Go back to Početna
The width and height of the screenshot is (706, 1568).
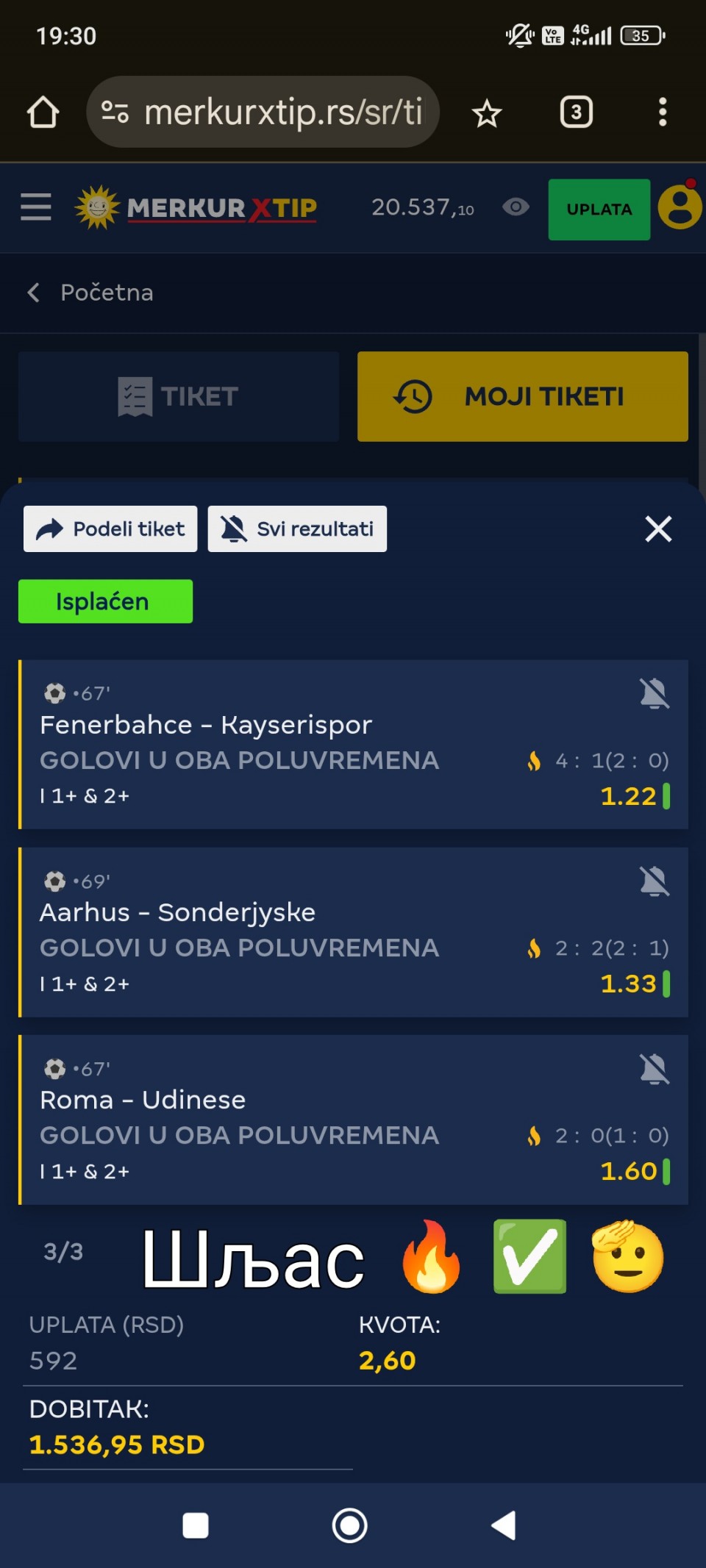(x=90, y=293)
